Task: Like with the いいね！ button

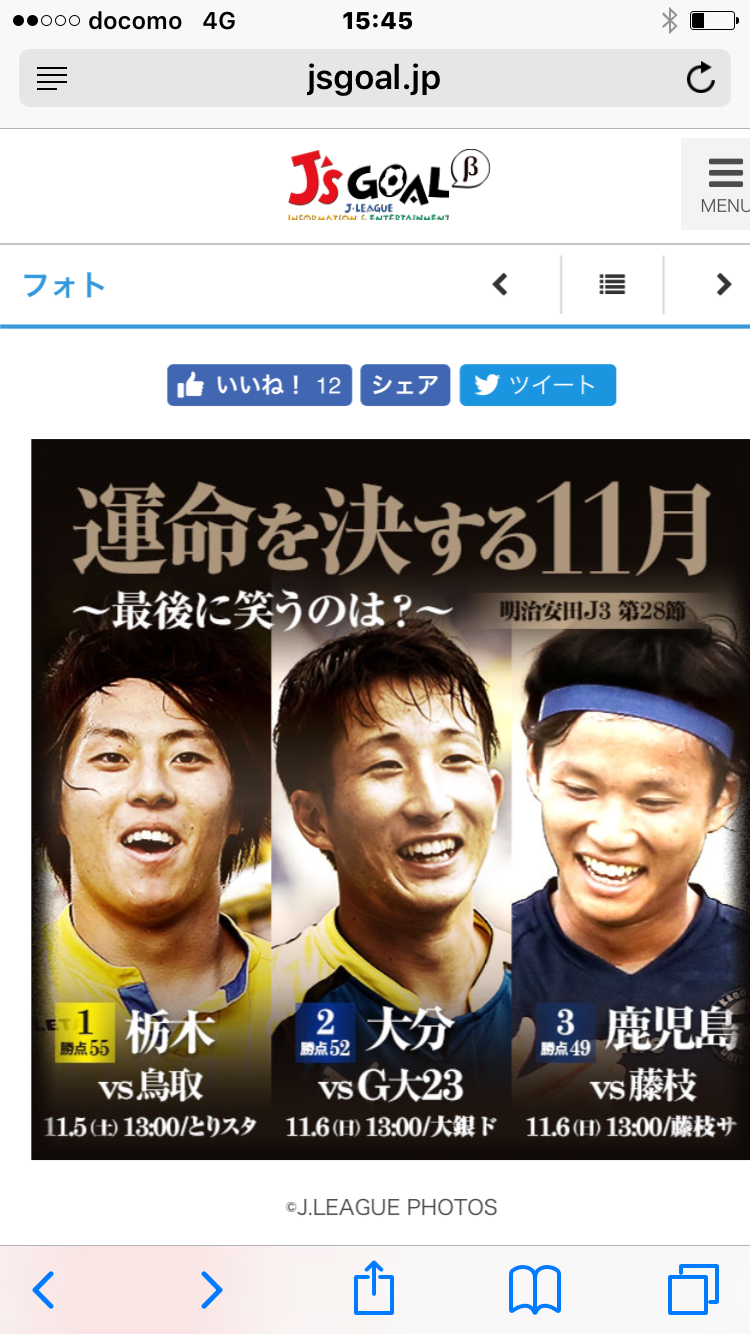Action: 259,385
